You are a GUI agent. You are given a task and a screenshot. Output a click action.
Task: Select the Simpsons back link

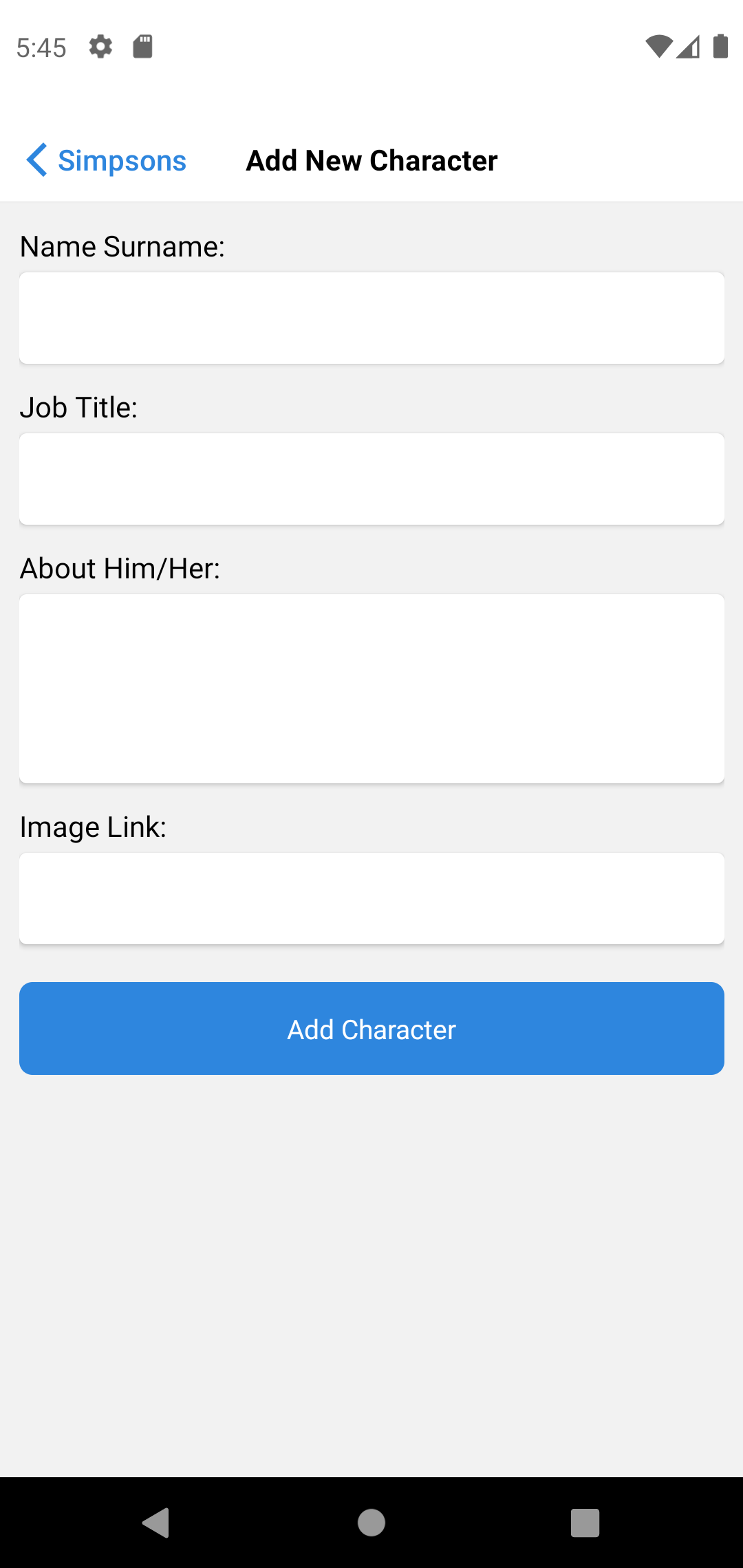pos(122,160)
